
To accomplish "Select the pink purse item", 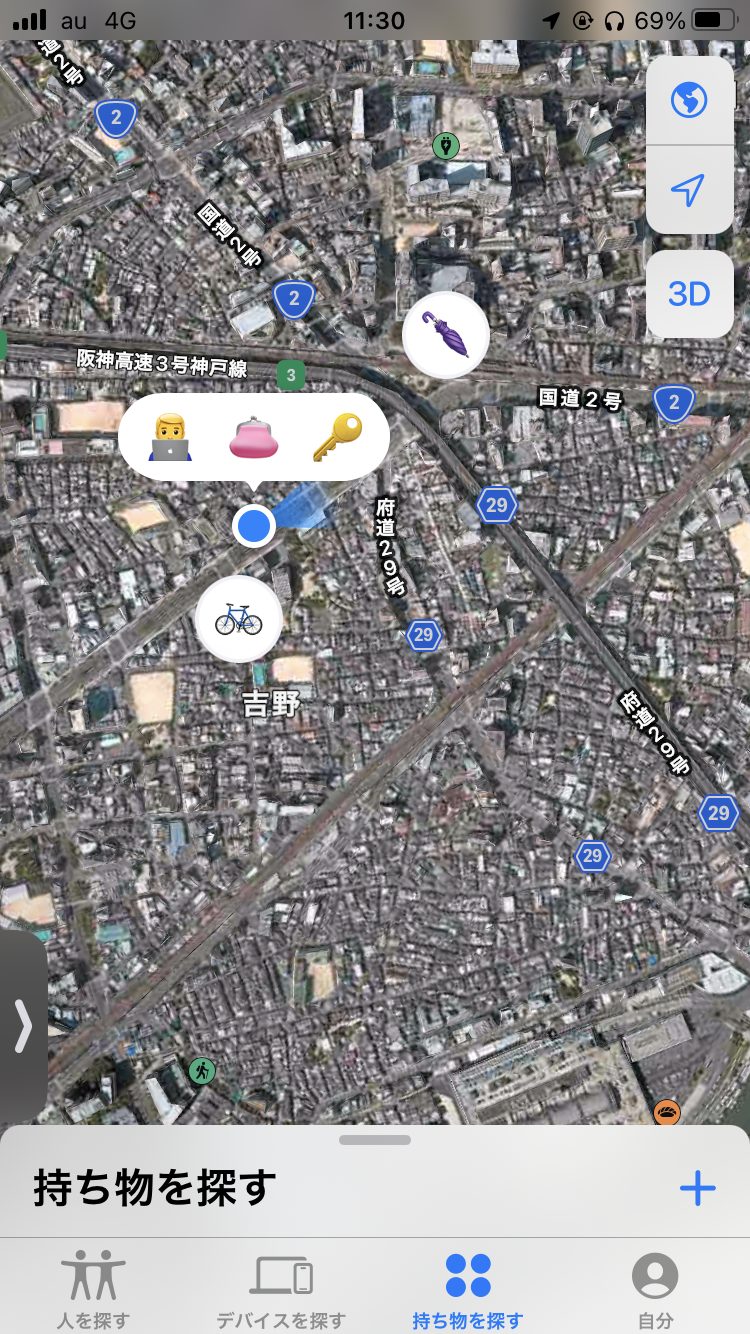I will [253, 439].
